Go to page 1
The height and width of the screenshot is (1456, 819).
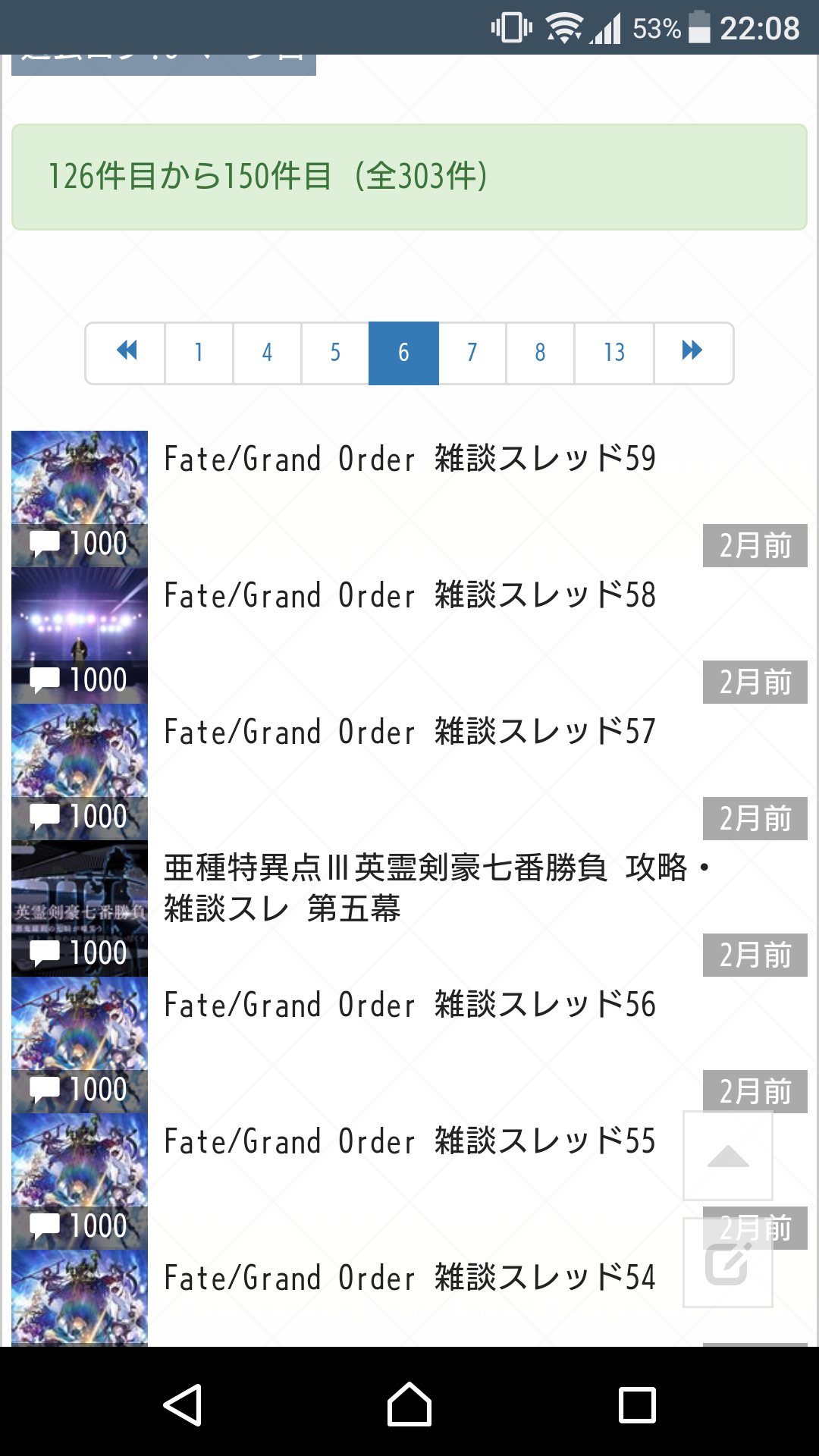coord(199,353)
